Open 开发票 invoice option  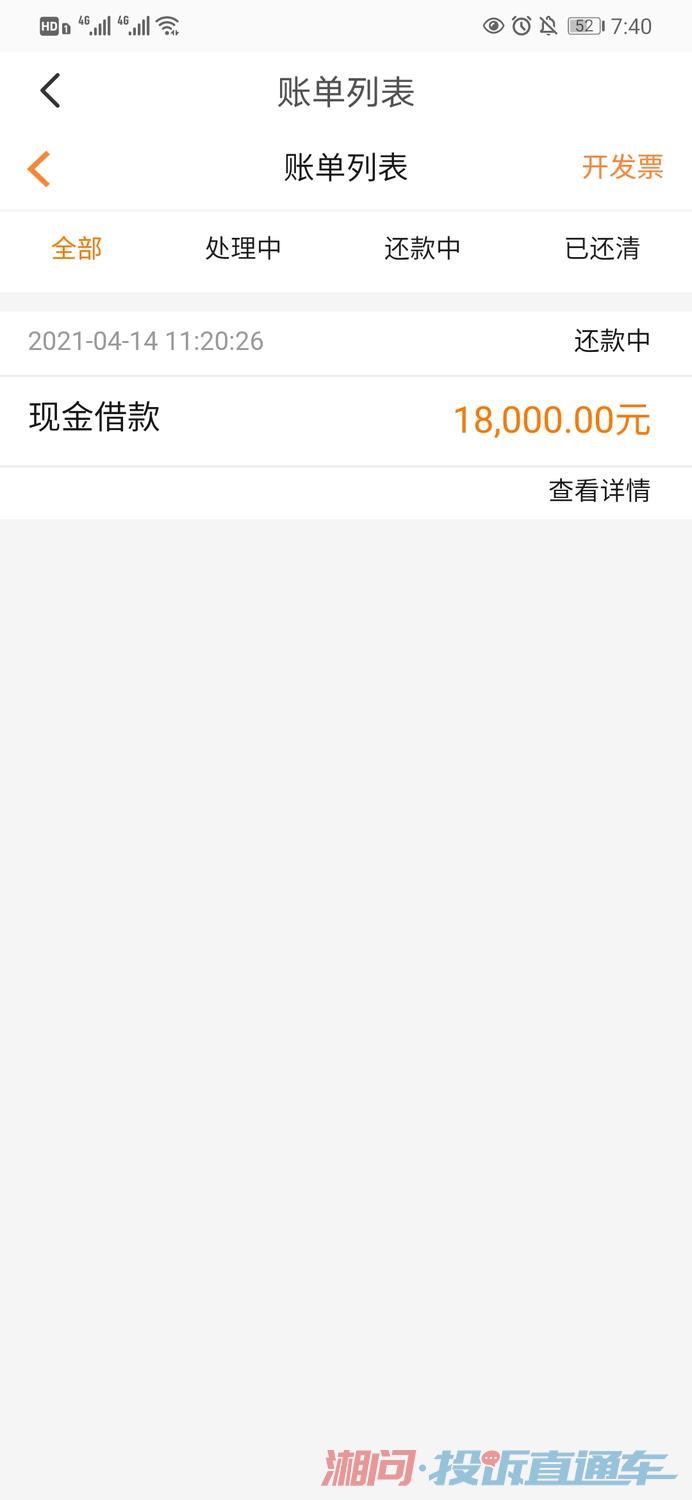pyautogui.click(x=622, y=167)
